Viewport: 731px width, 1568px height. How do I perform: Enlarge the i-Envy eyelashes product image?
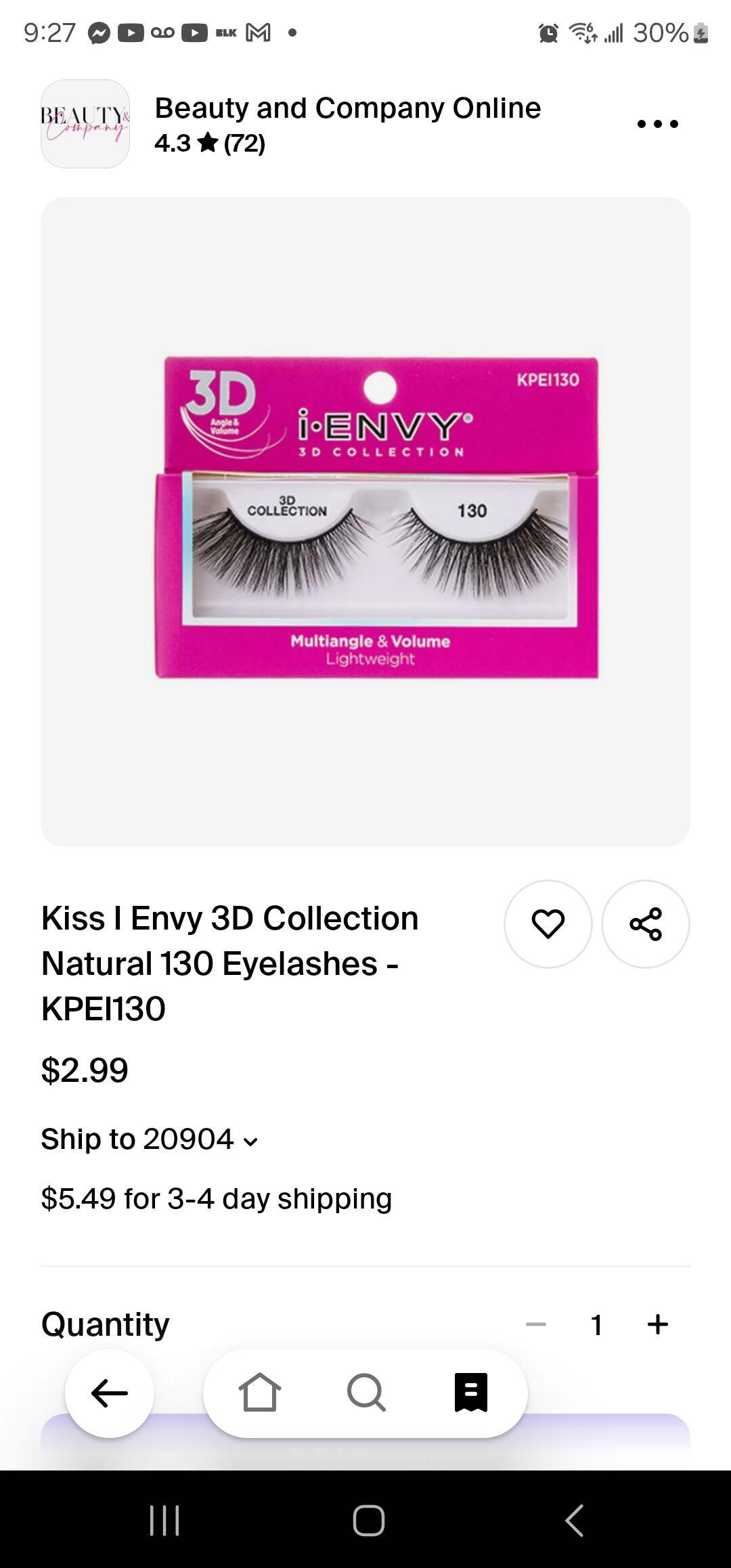click(x=365, y=521)
